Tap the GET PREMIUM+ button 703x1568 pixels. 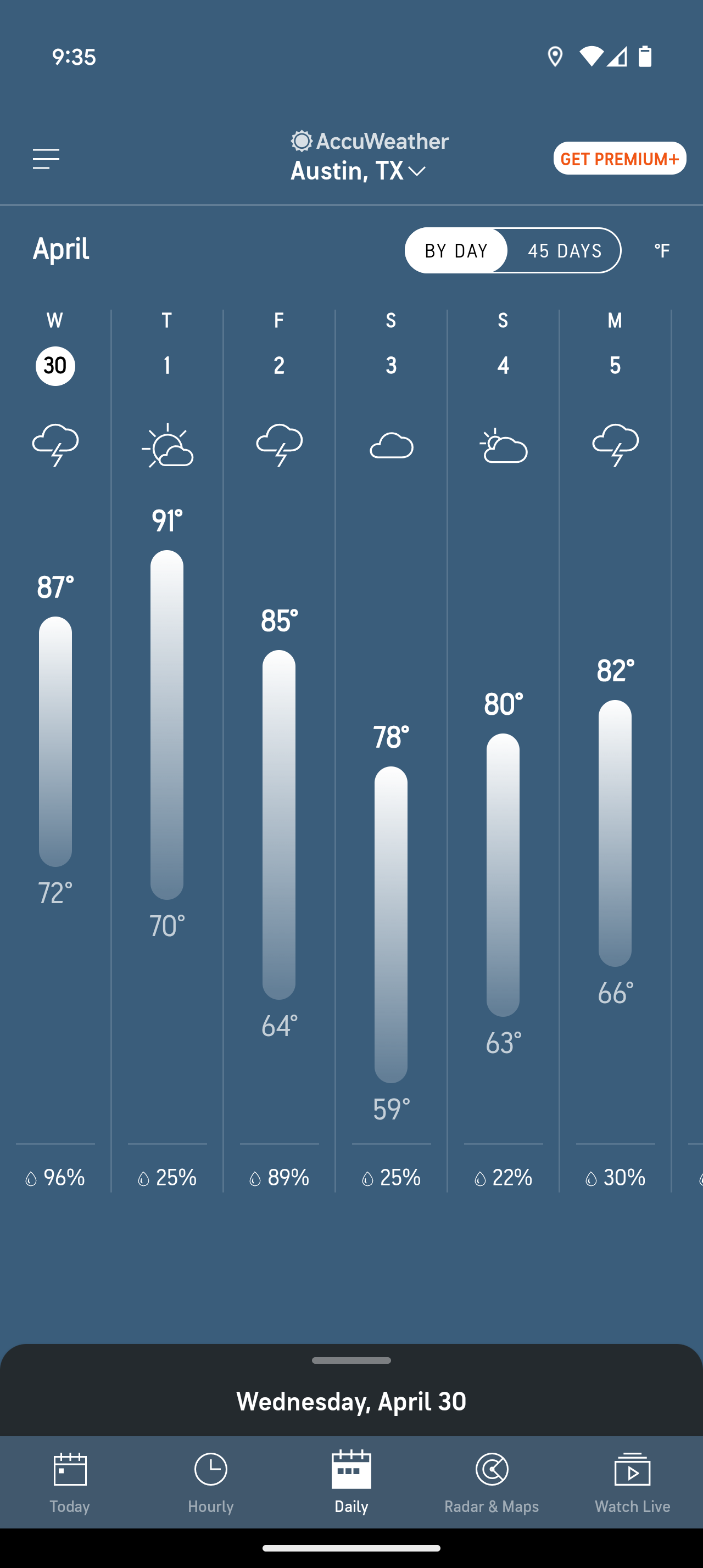620,158
